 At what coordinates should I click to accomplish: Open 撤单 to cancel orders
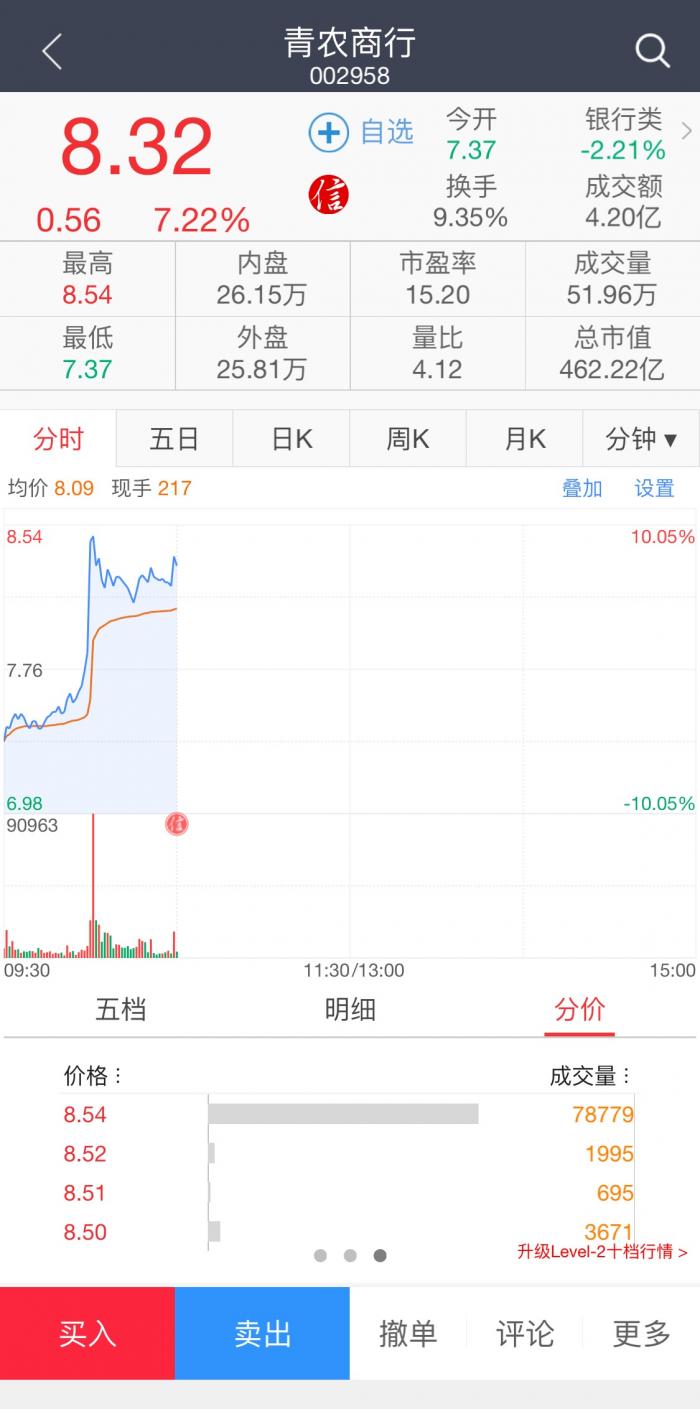click(408, 1333)
